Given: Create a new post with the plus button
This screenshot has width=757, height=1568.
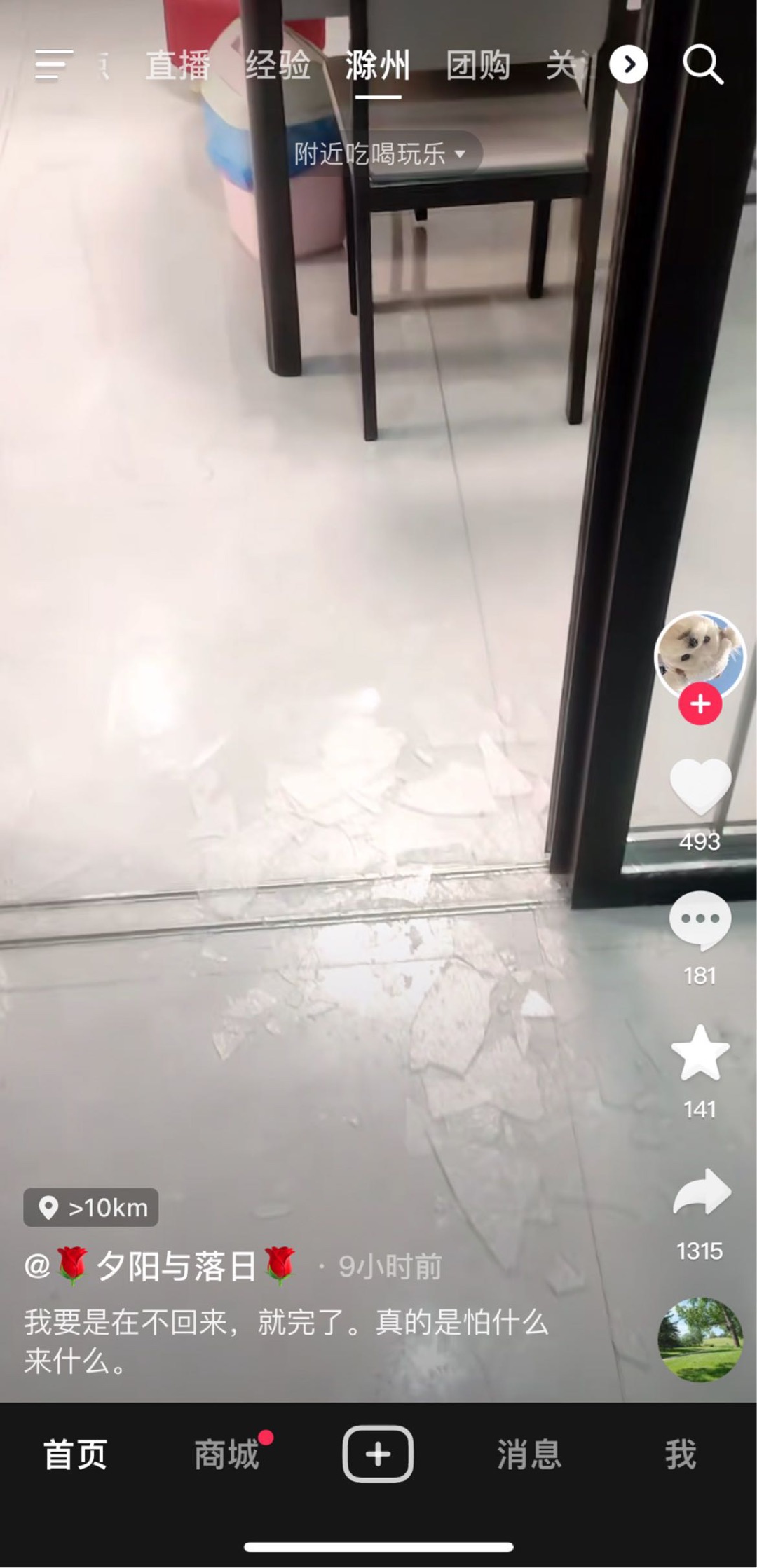Looking at the screenshot, I should (x=378, y=1454).
